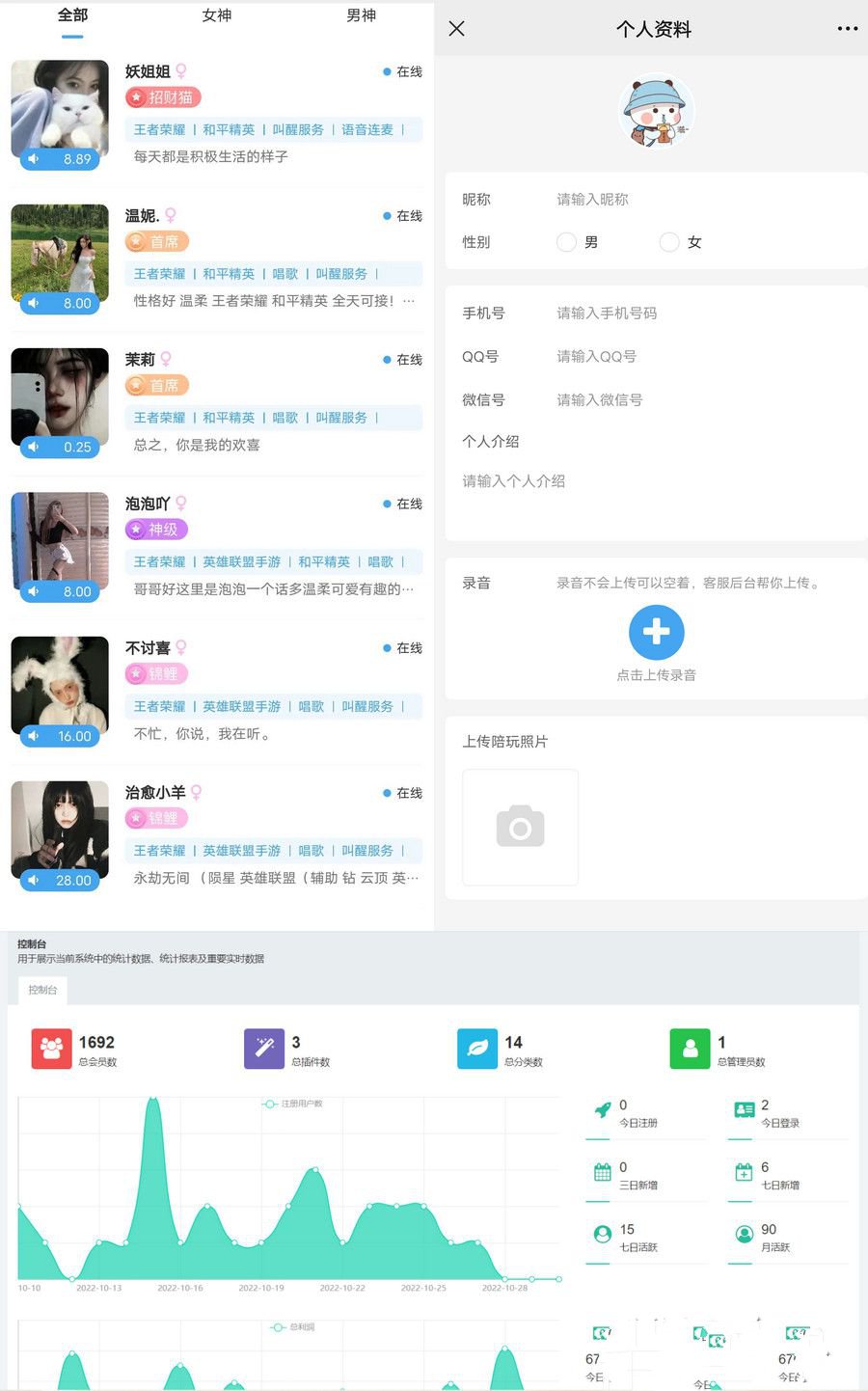Select the 女 gender radio button

pyautogui.click(x=668, y=242)
